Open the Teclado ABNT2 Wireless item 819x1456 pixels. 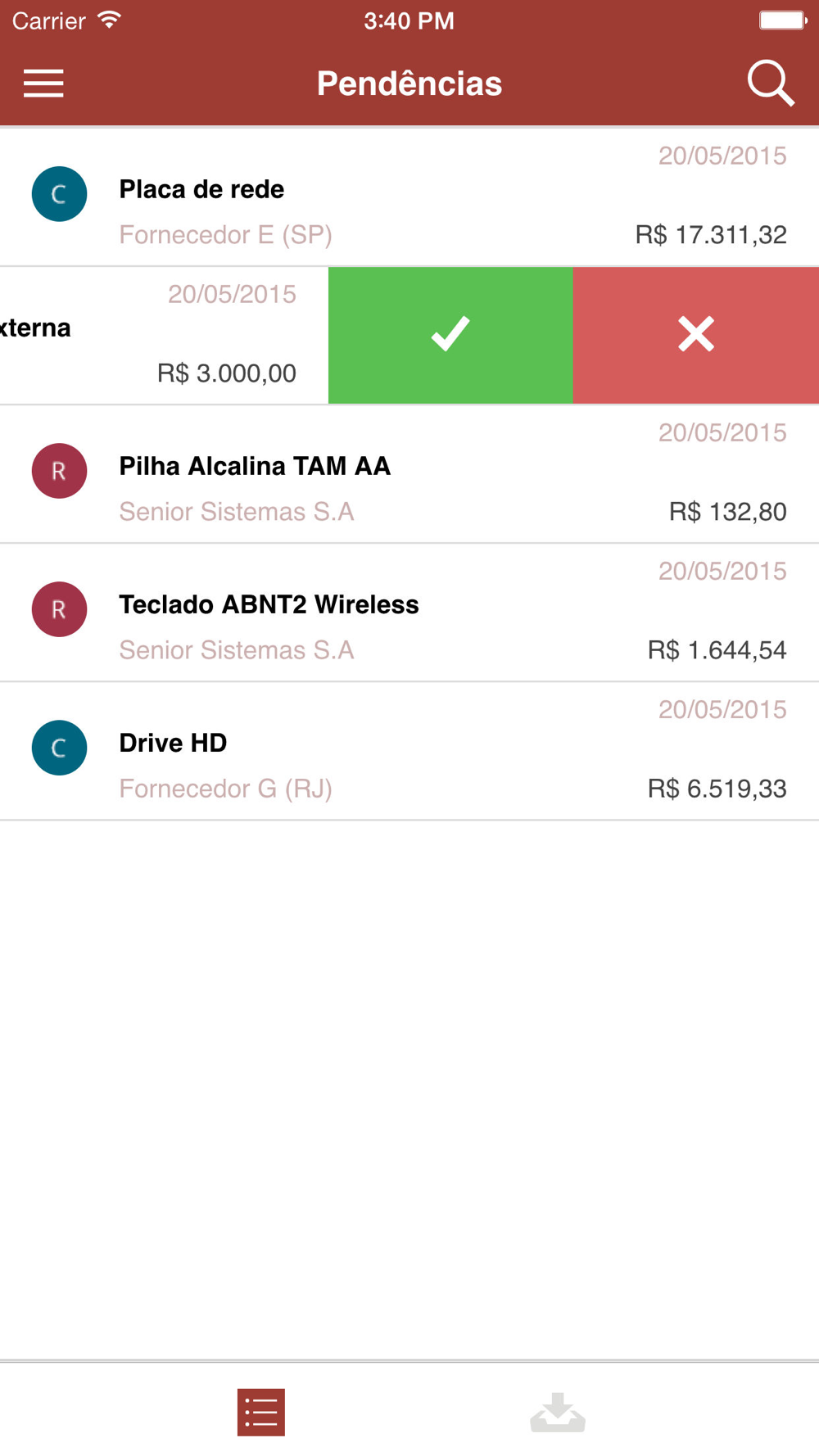[x=409, y=613]
